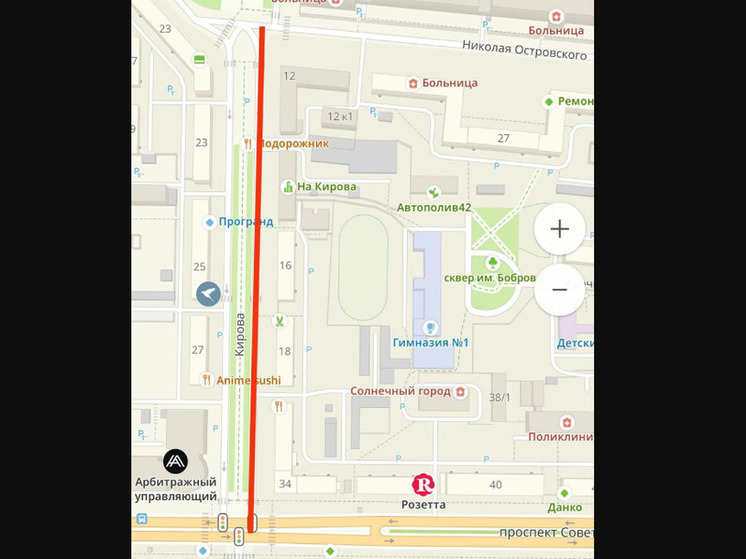
Task: Open the Проград marker
Action: coord(209,222)
